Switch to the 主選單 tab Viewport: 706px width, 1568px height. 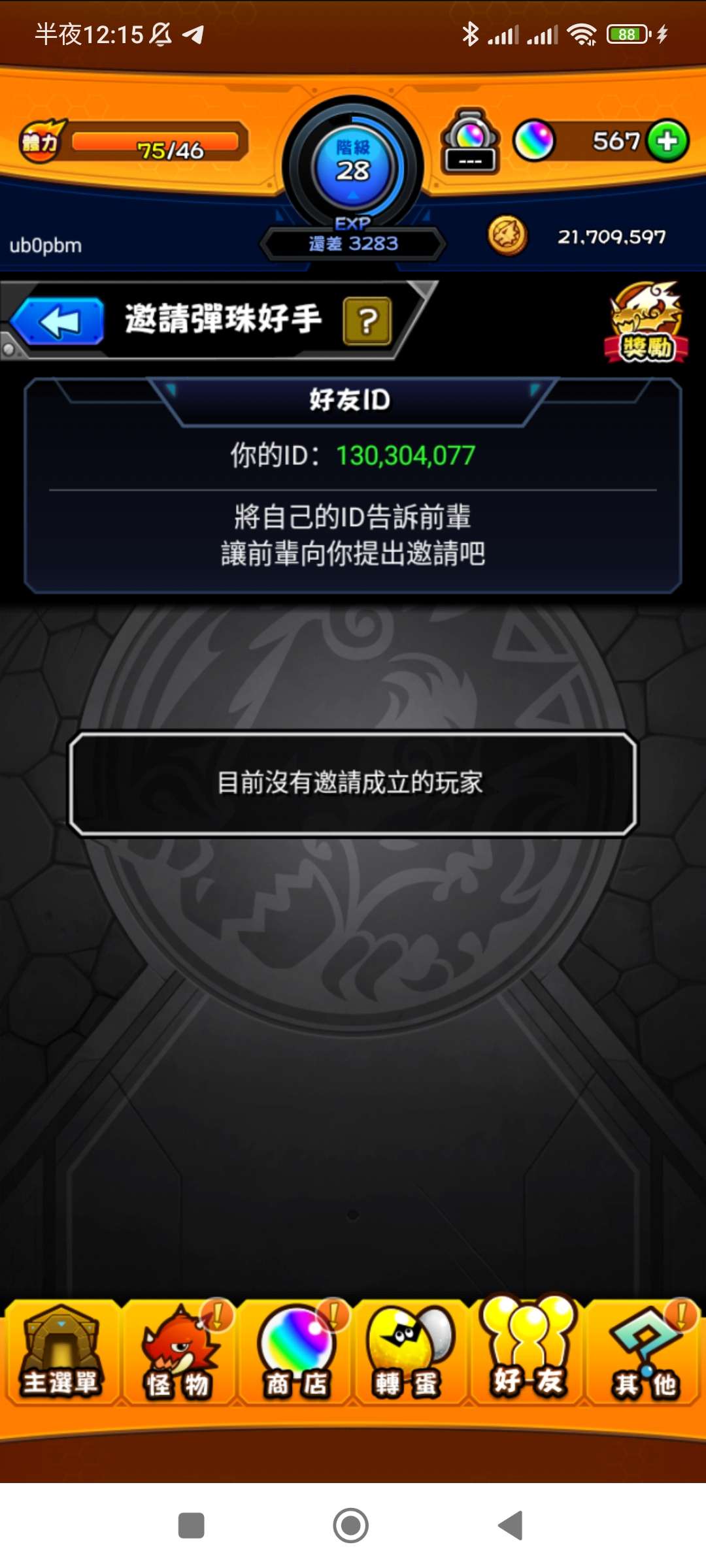point(60,1352)
